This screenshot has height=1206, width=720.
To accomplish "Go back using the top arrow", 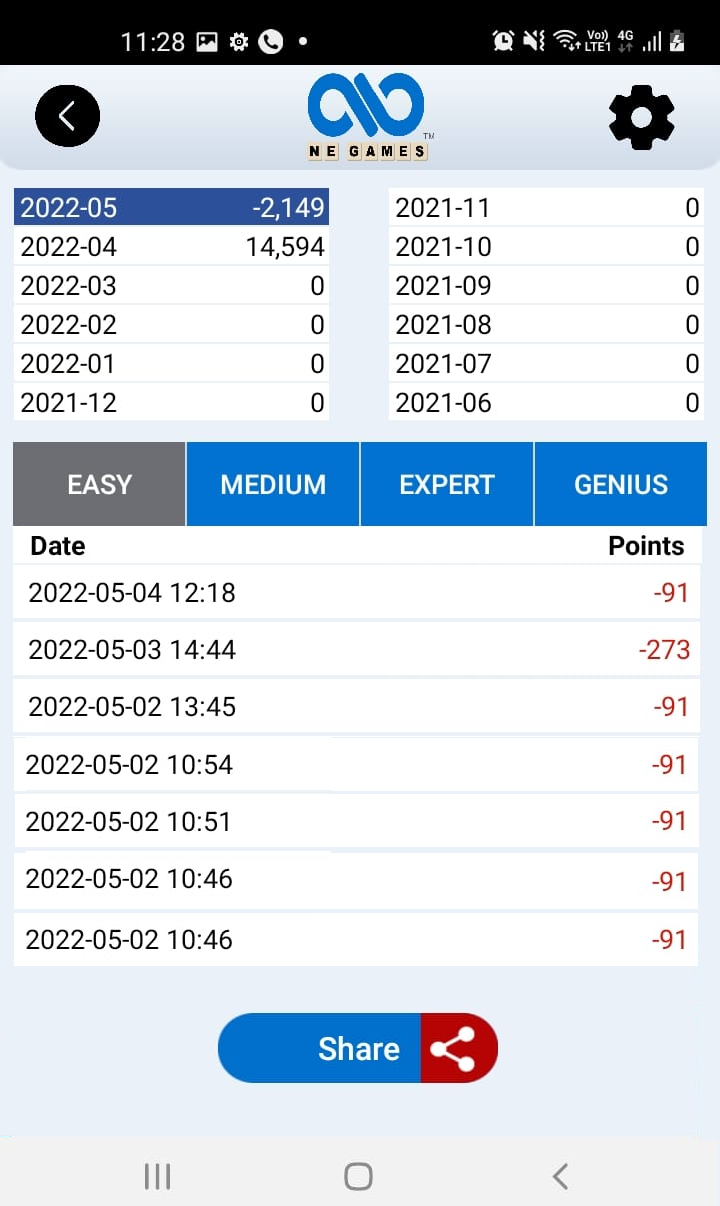I will 67,117.
